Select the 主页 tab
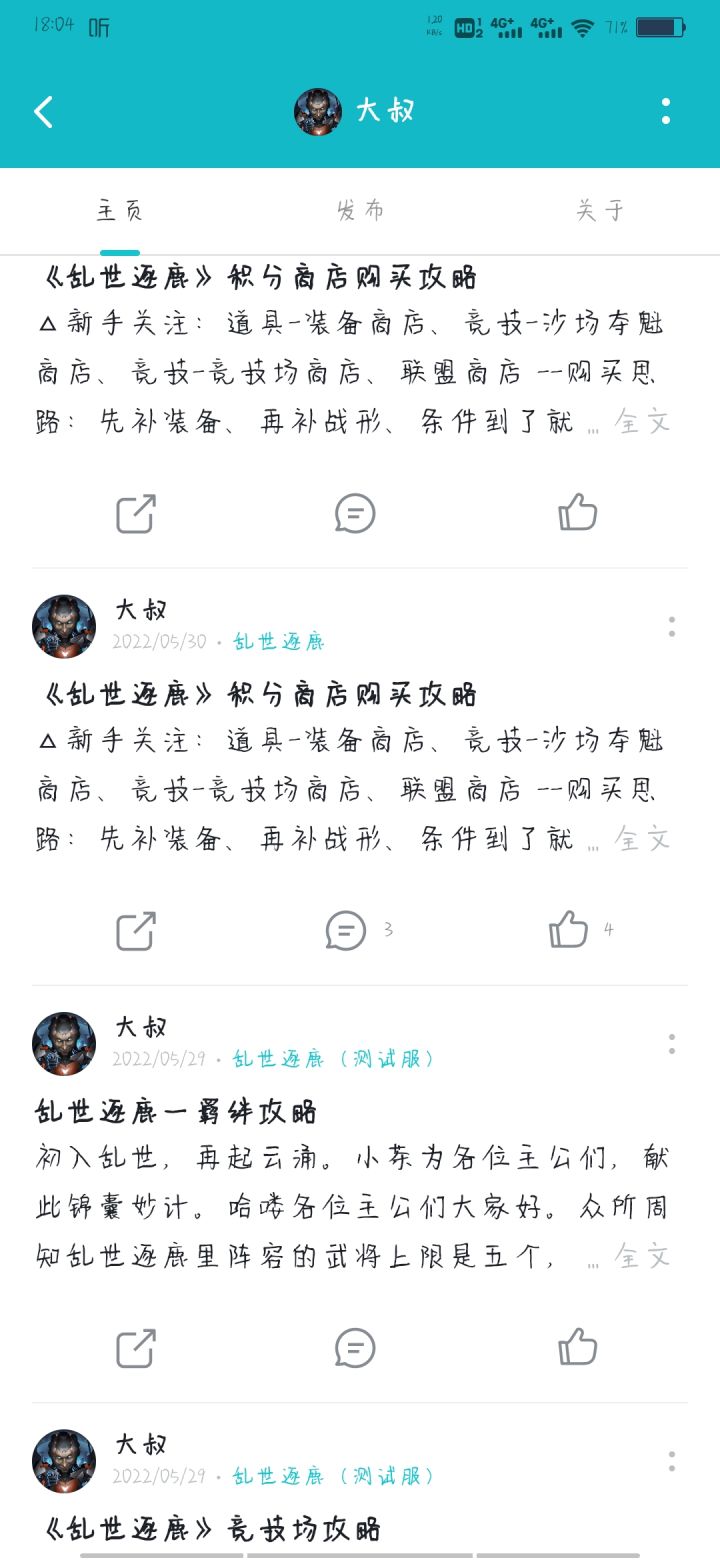 [120, 210]
